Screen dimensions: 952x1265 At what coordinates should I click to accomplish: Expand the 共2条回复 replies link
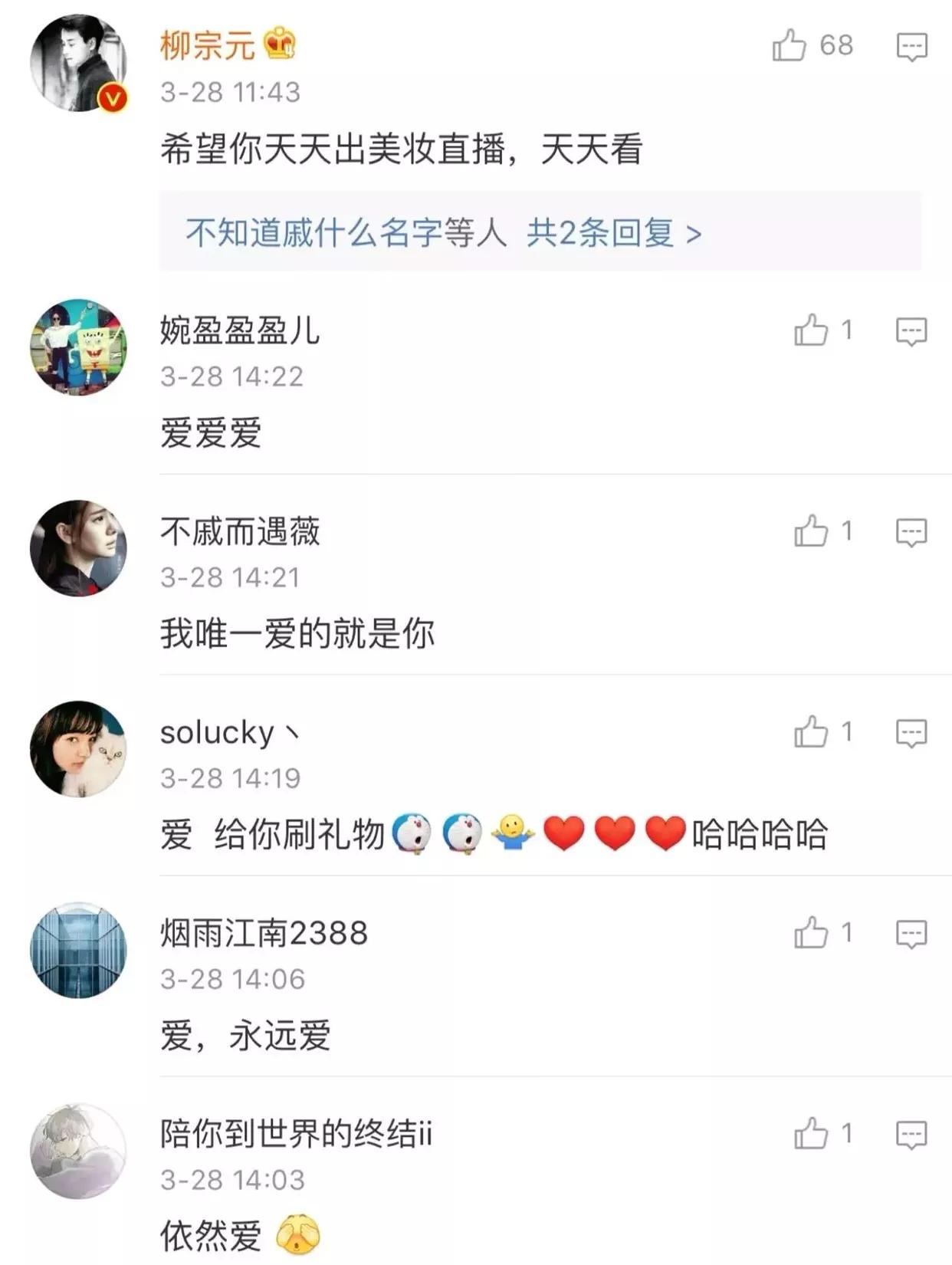(x=613, y=232)
